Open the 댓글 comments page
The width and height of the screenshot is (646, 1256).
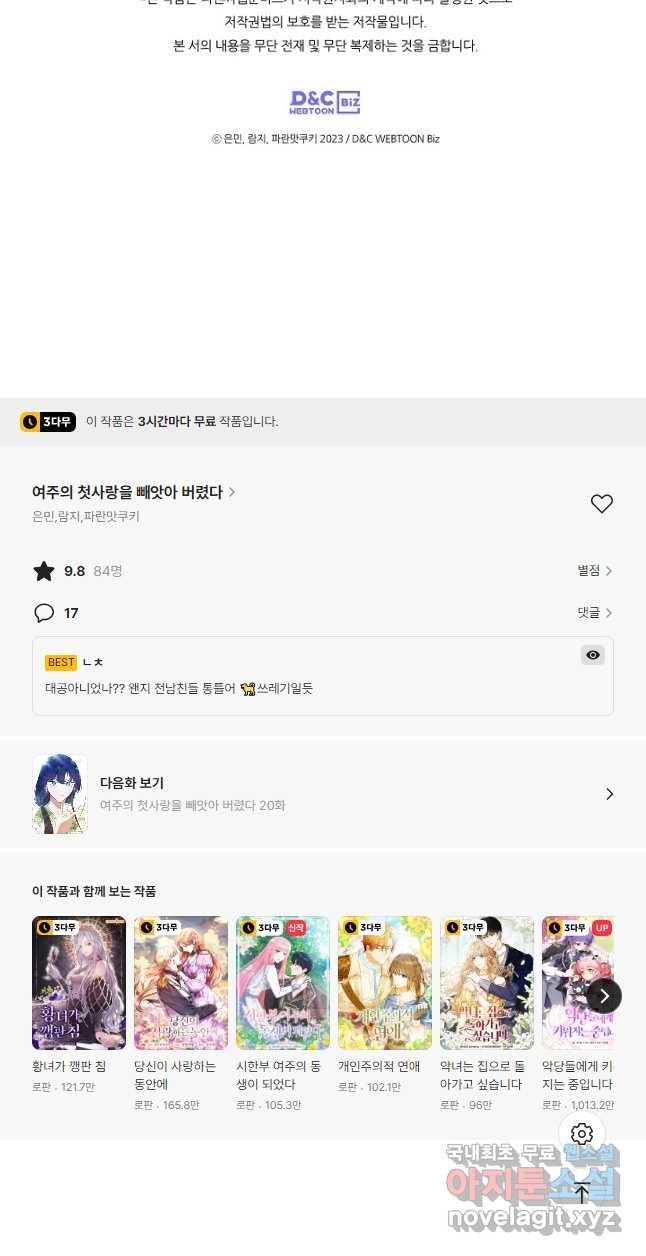point(594,613)
